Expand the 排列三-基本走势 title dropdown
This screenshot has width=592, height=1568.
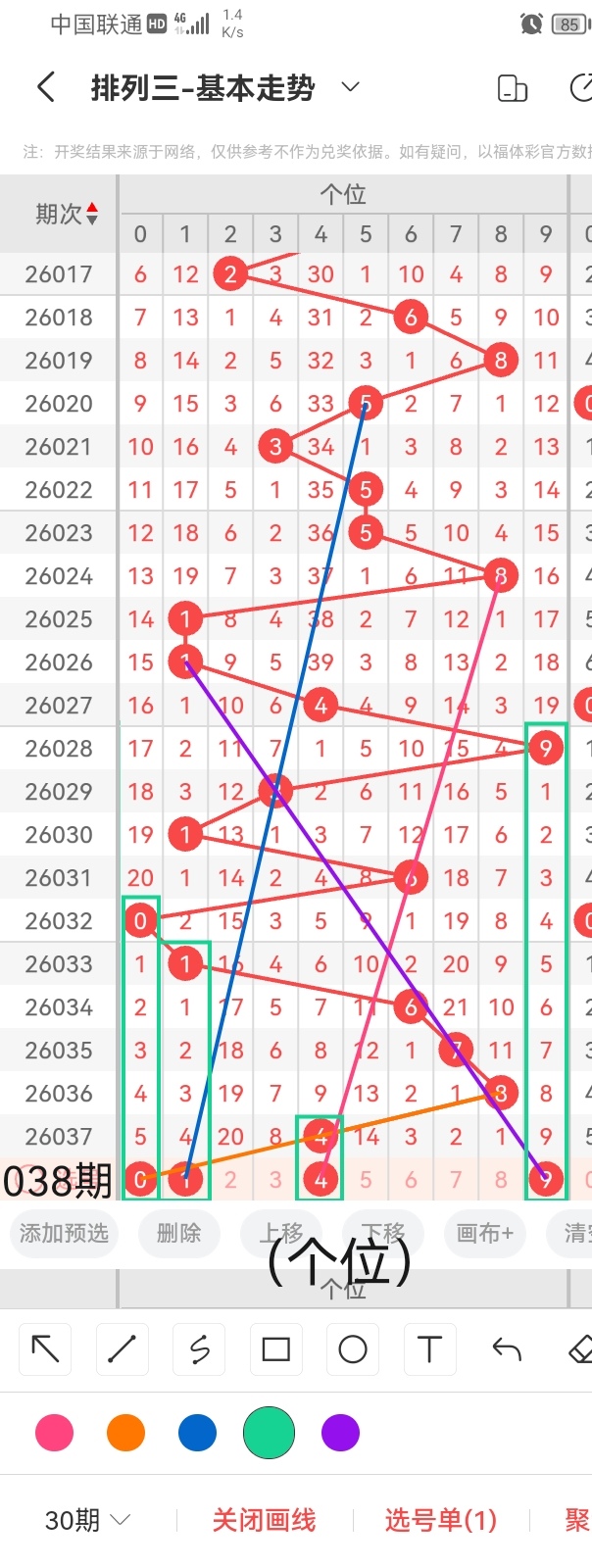(350, 88)
